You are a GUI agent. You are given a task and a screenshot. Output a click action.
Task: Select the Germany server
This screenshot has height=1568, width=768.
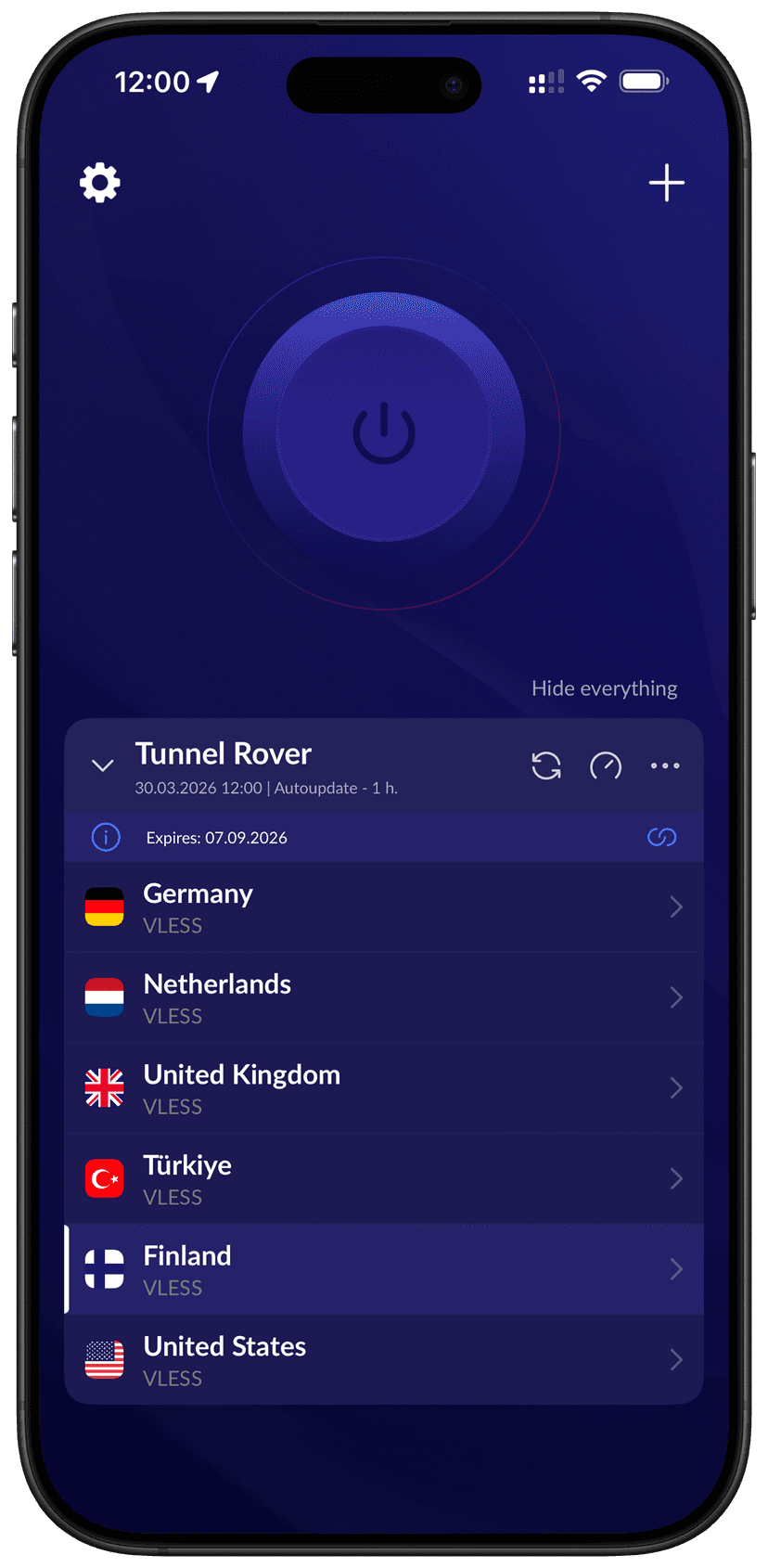(371, 906)
